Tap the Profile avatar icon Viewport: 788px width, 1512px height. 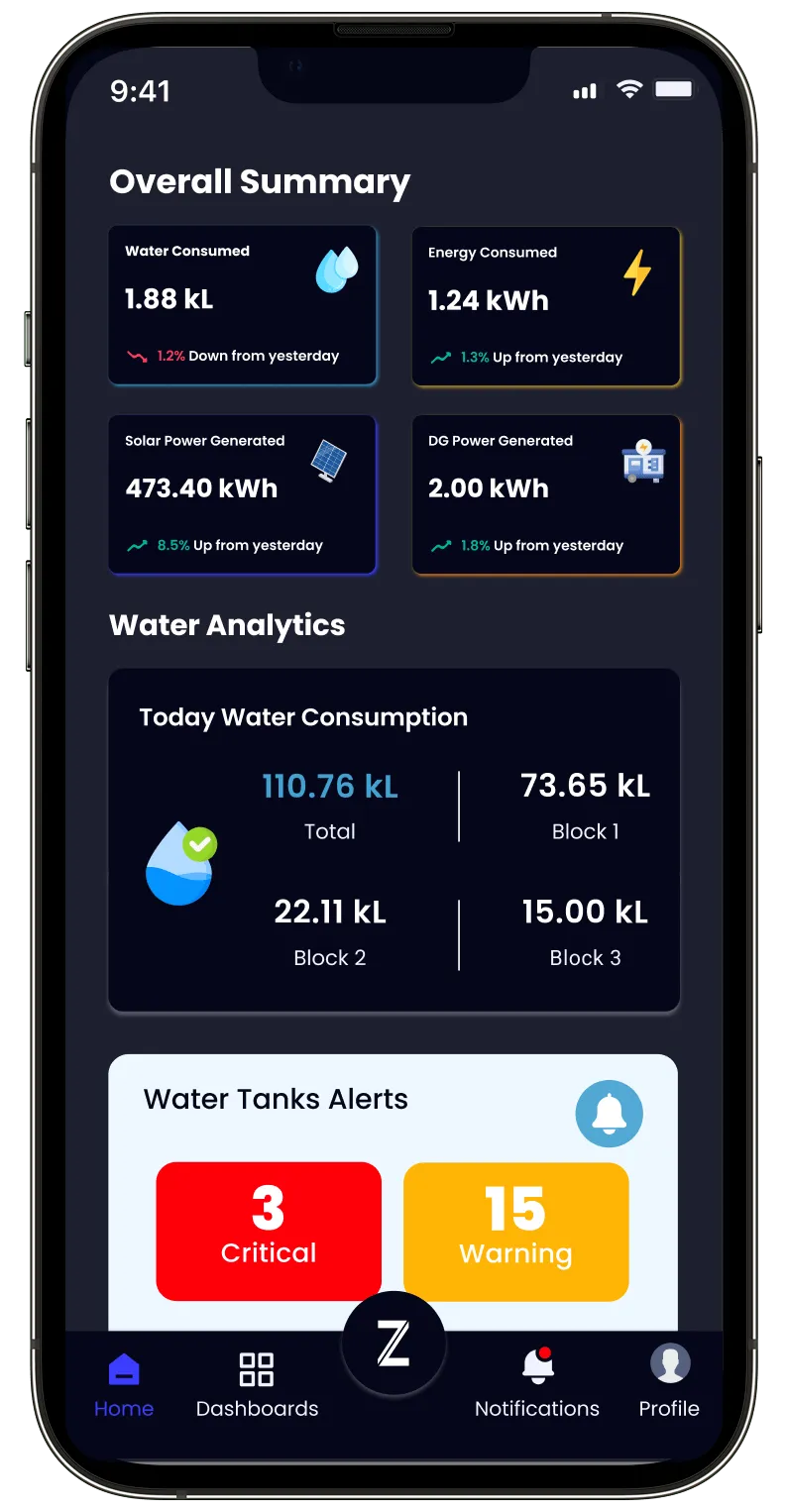click(x=669, y=1365)
